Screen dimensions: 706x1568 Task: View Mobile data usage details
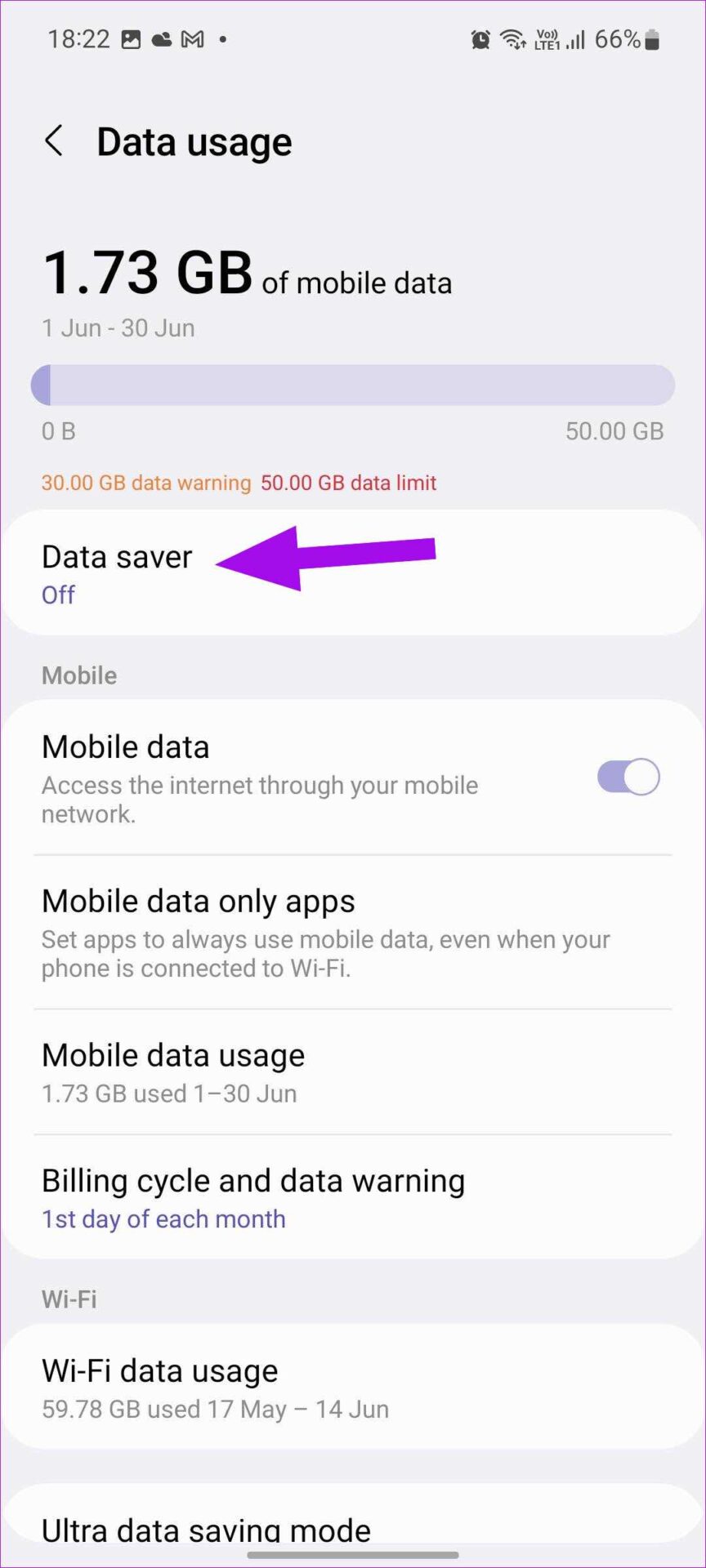(x=353, y=1072)
